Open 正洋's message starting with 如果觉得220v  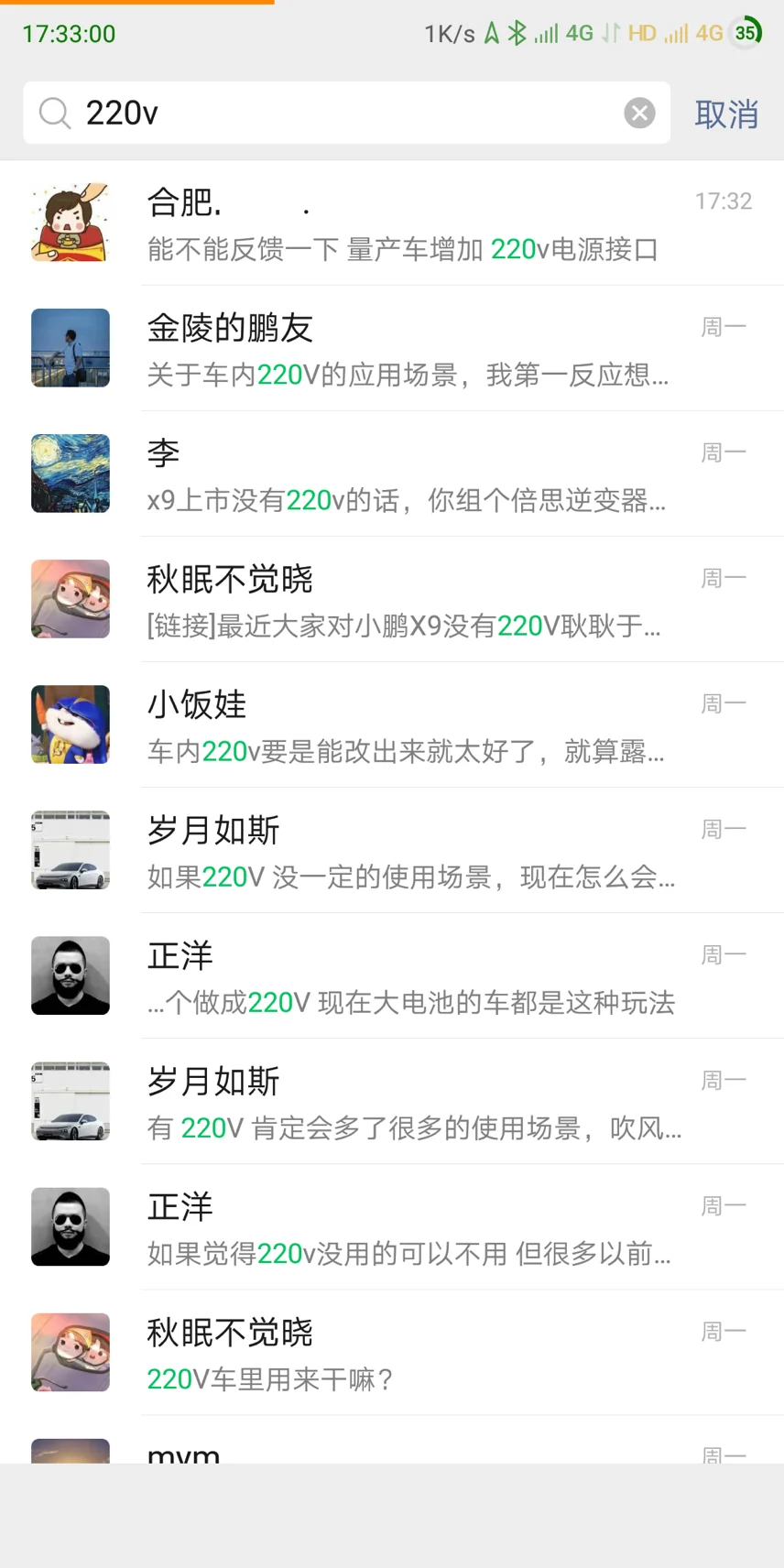[403, 1227]
